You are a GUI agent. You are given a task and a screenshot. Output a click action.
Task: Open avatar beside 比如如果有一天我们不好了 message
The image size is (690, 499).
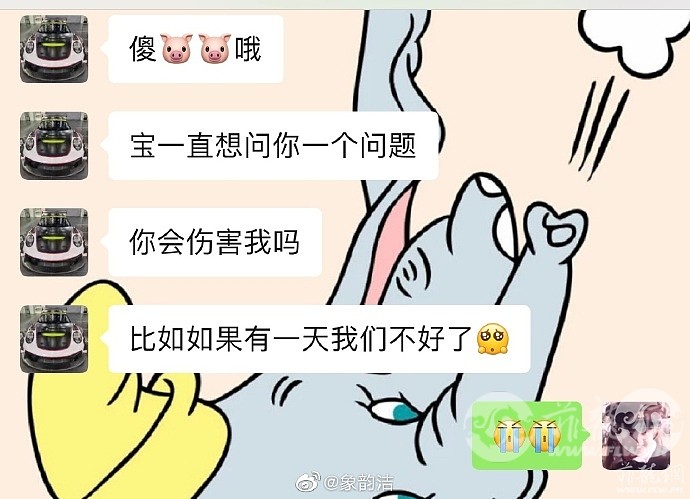click(54, 339)
